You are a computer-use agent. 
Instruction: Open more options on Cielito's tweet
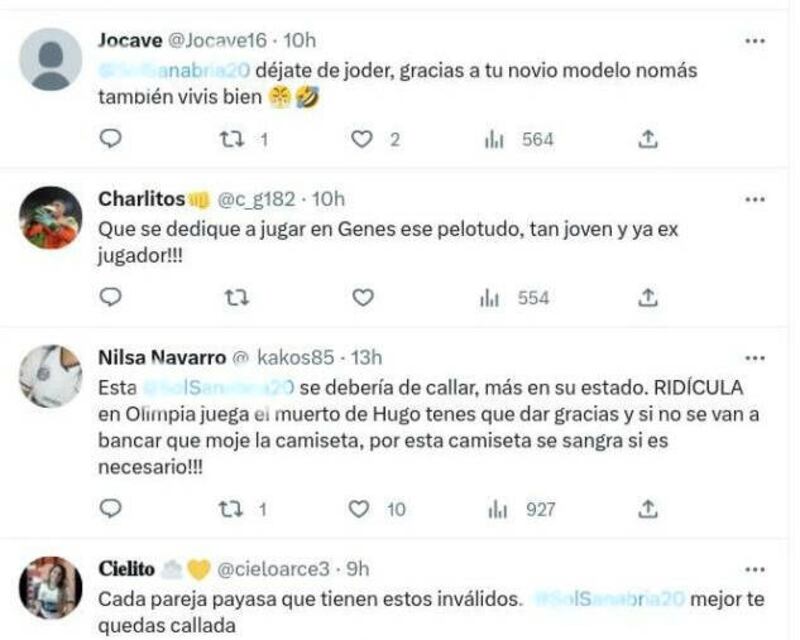[x=755, y=569]
